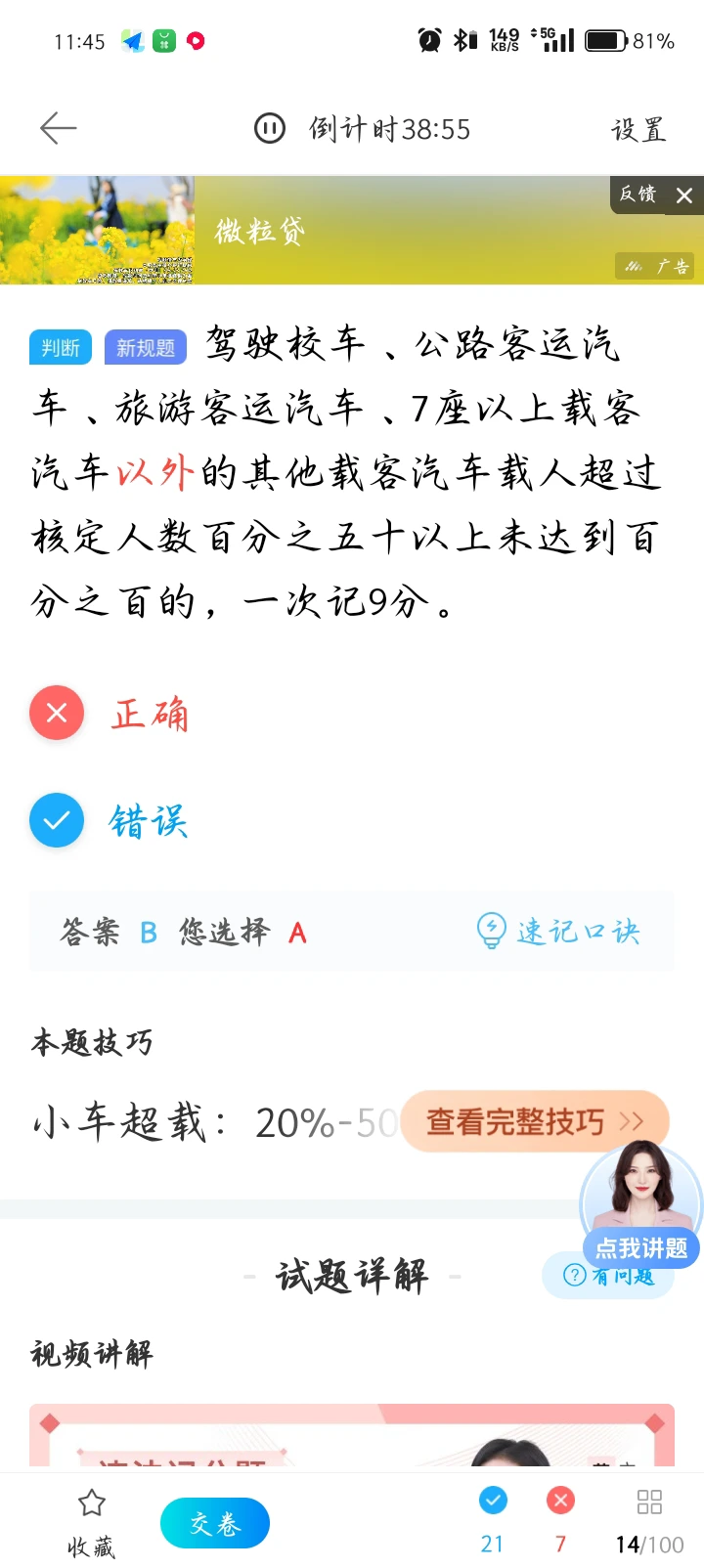Tap 反馈 on the ad banner

tap(638, 194)
